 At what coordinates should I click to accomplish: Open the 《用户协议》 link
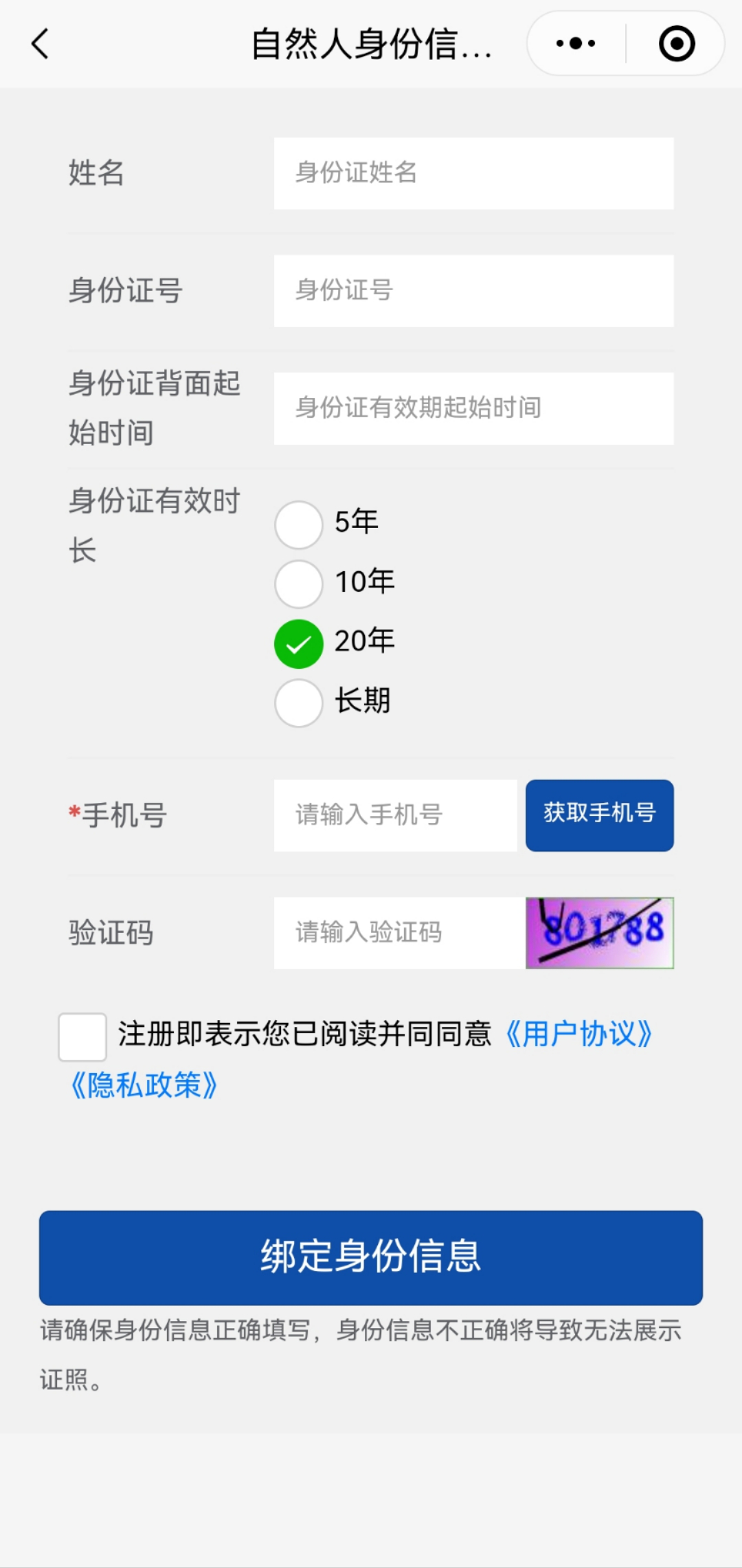pyautogui.click(x=578, y=1034)
